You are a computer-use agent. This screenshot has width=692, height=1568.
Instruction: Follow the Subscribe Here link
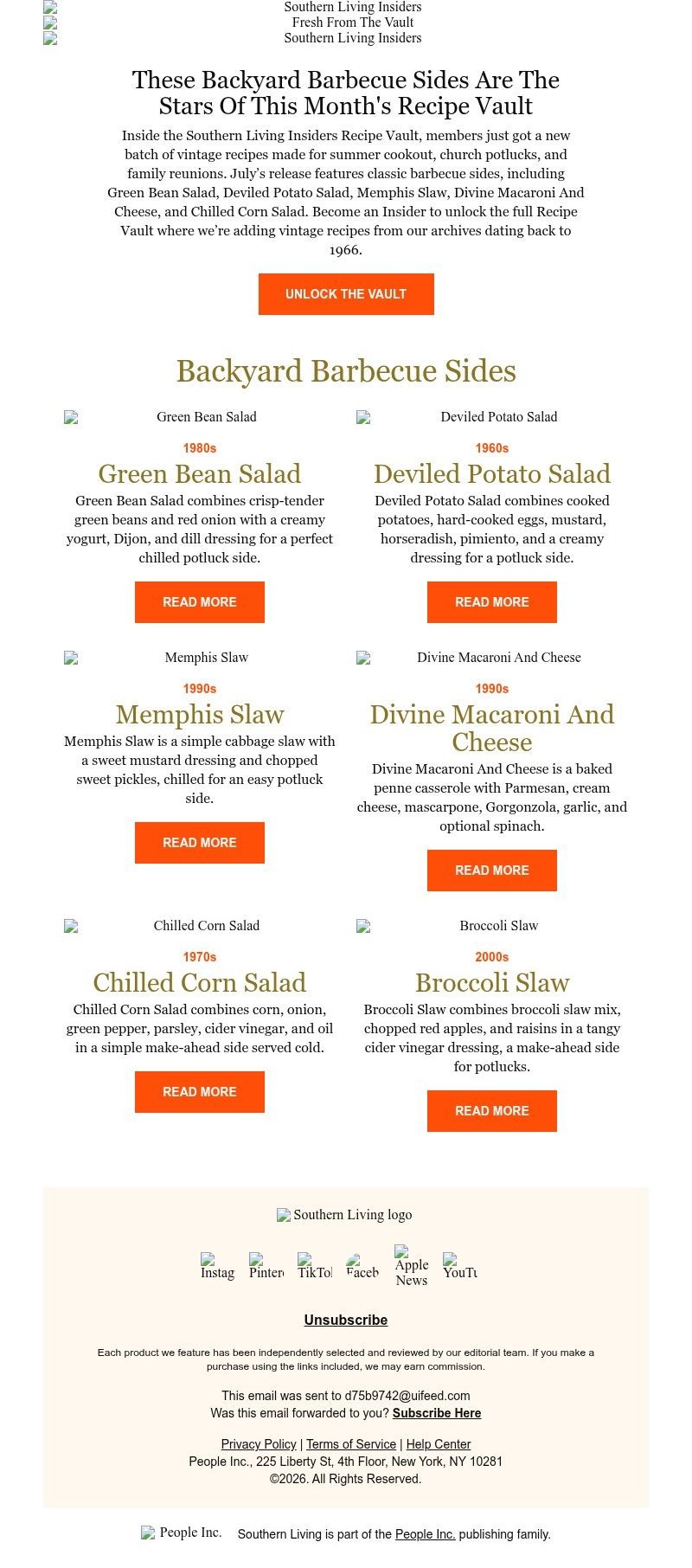pyautogui.click(x=437, y=1413)
